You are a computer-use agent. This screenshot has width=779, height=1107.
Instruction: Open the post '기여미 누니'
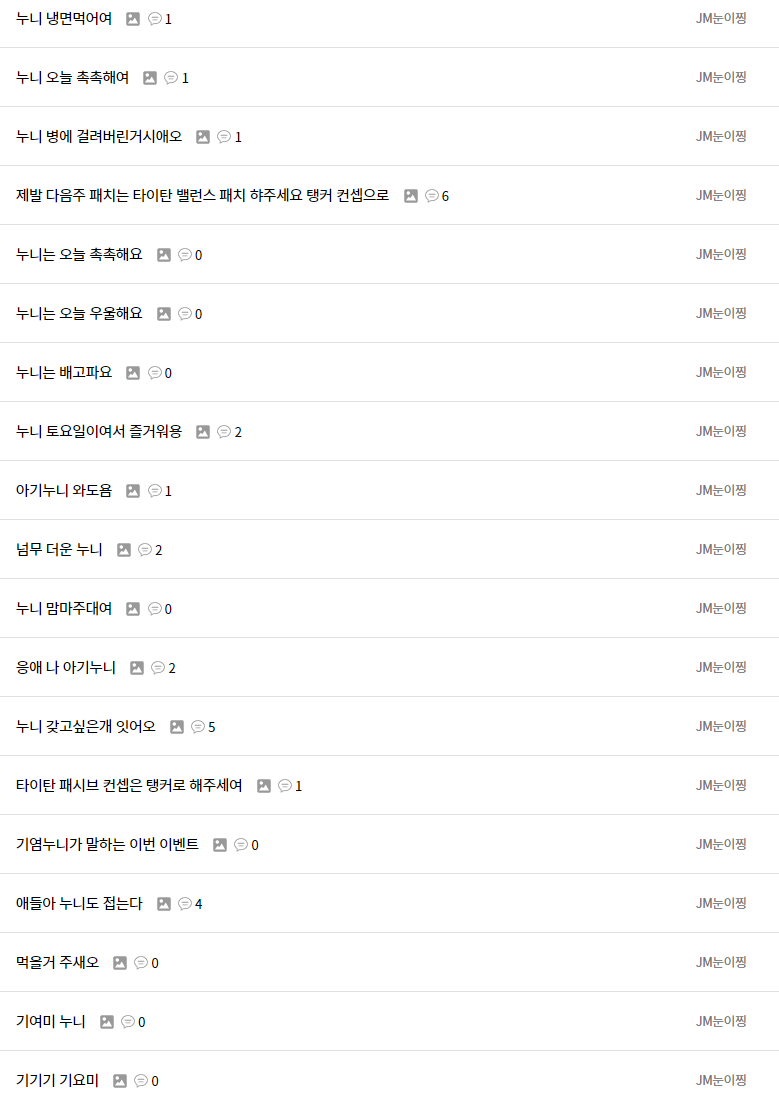click(51, 1021)
